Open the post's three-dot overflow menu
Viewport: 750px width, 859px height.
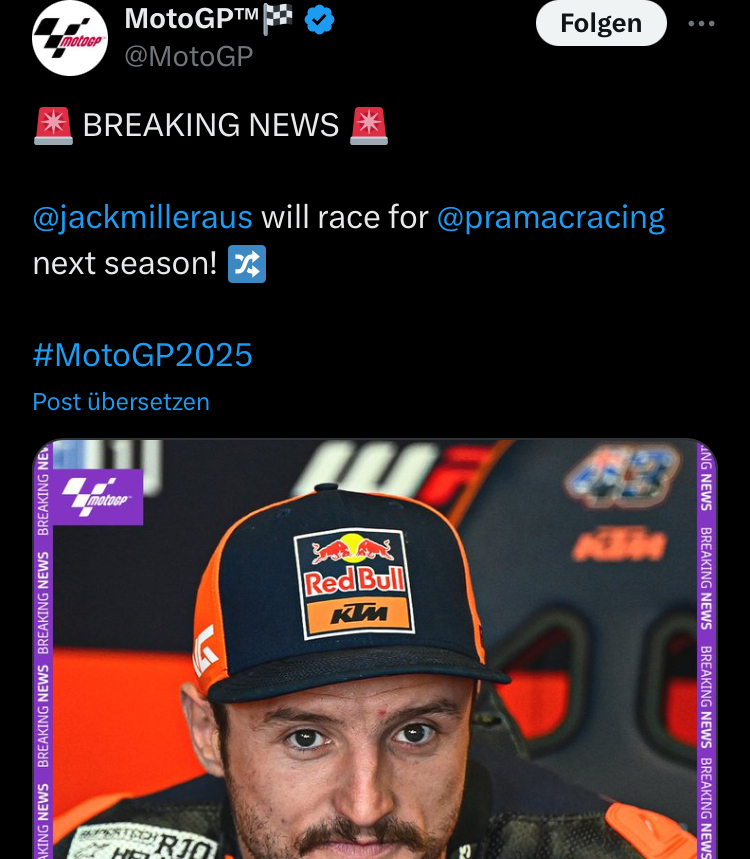tap(702, 23)
